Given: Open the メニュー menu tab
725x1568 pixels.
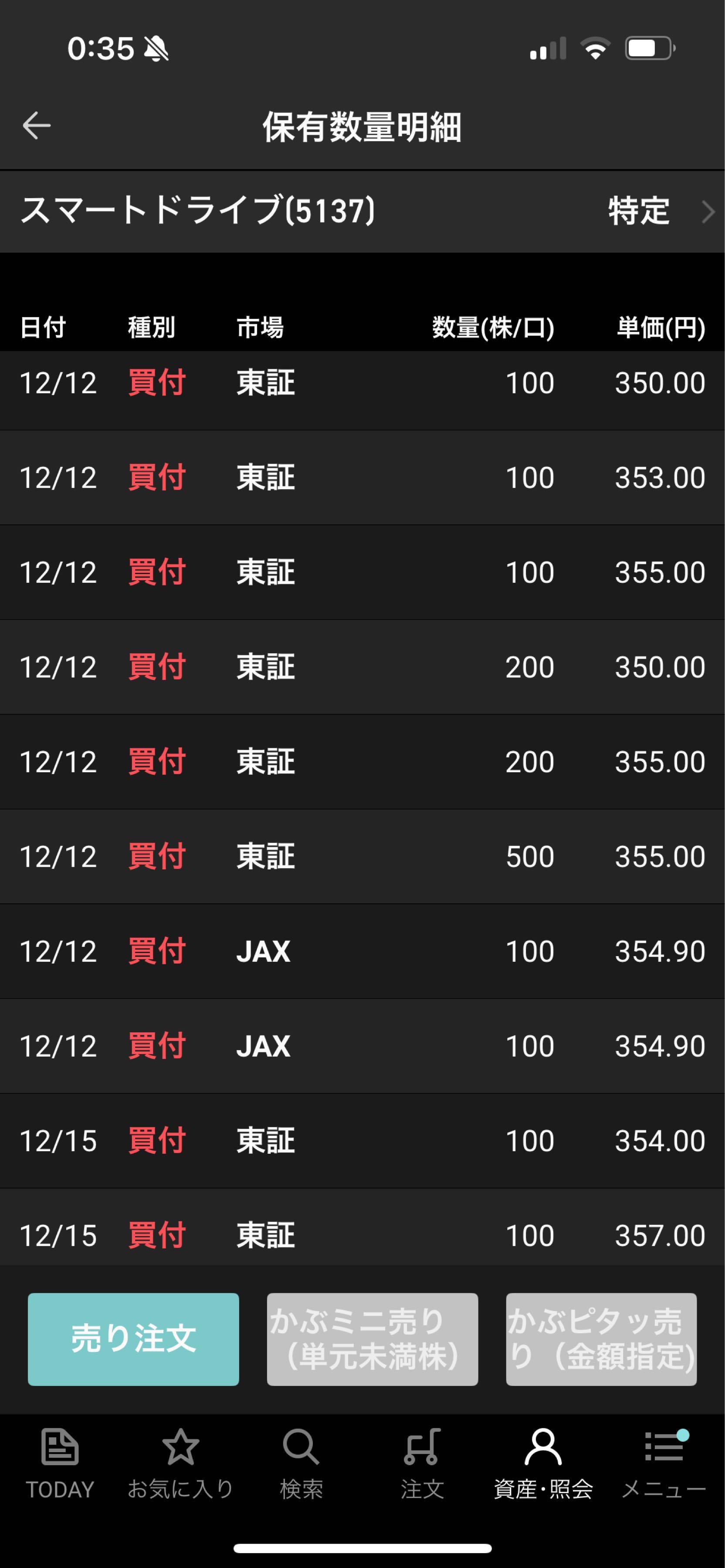Looking at the screenshot, I should pyautogui.click(x=664, y=1463).
